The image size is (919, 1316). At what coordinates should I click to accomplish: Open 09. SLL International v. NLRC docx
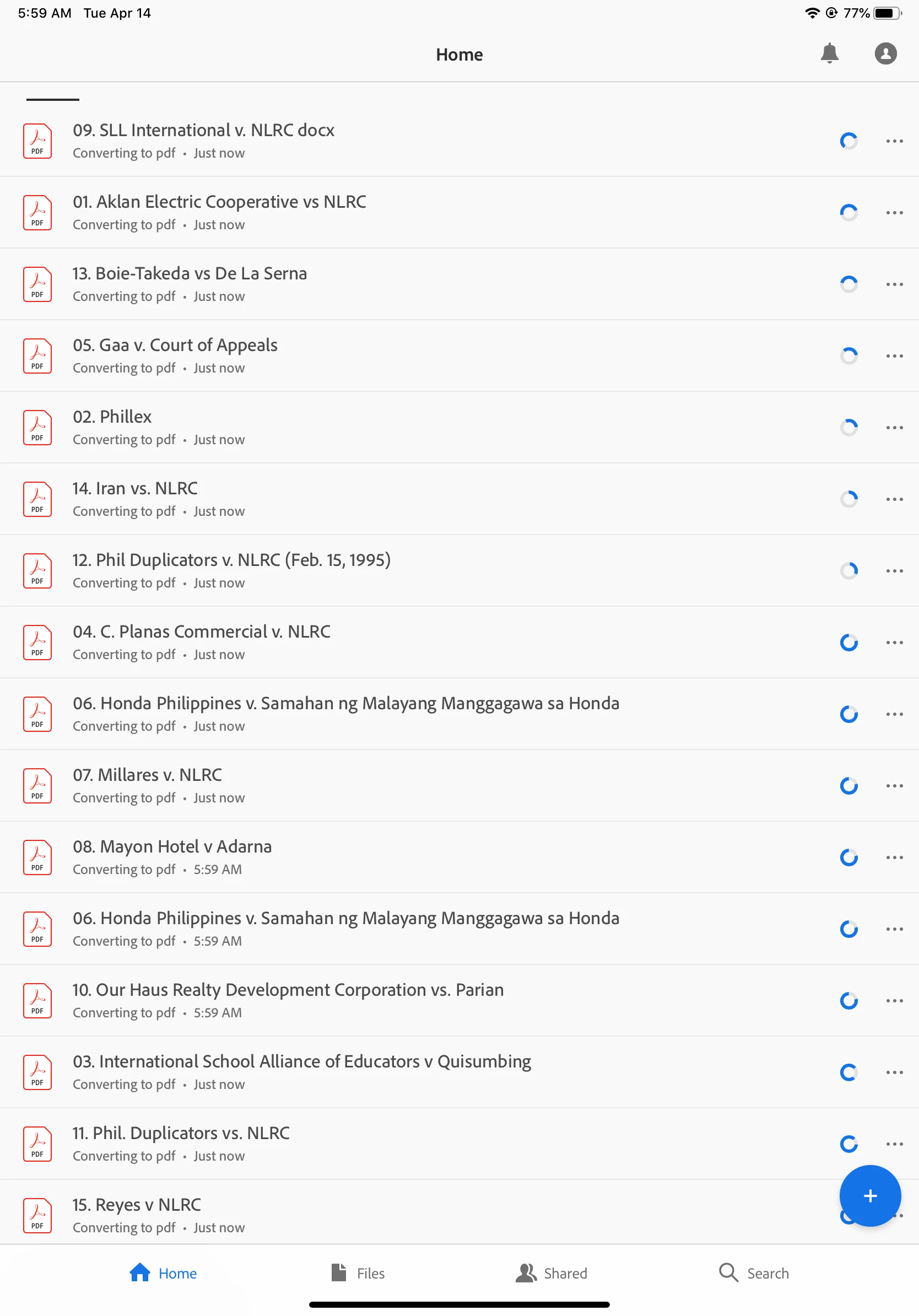pyautogui.click(x=203, y=131)
